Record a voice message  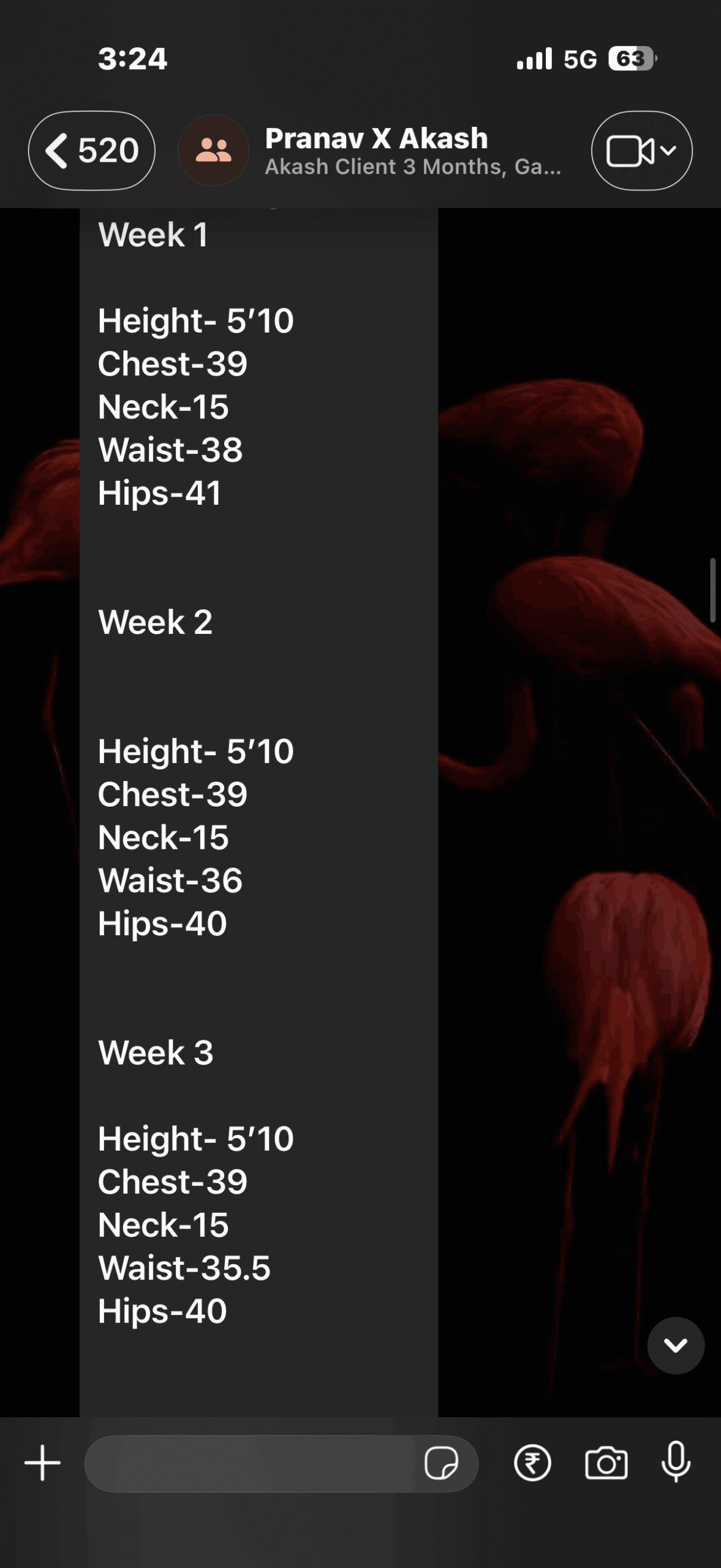pos(676,1463)
